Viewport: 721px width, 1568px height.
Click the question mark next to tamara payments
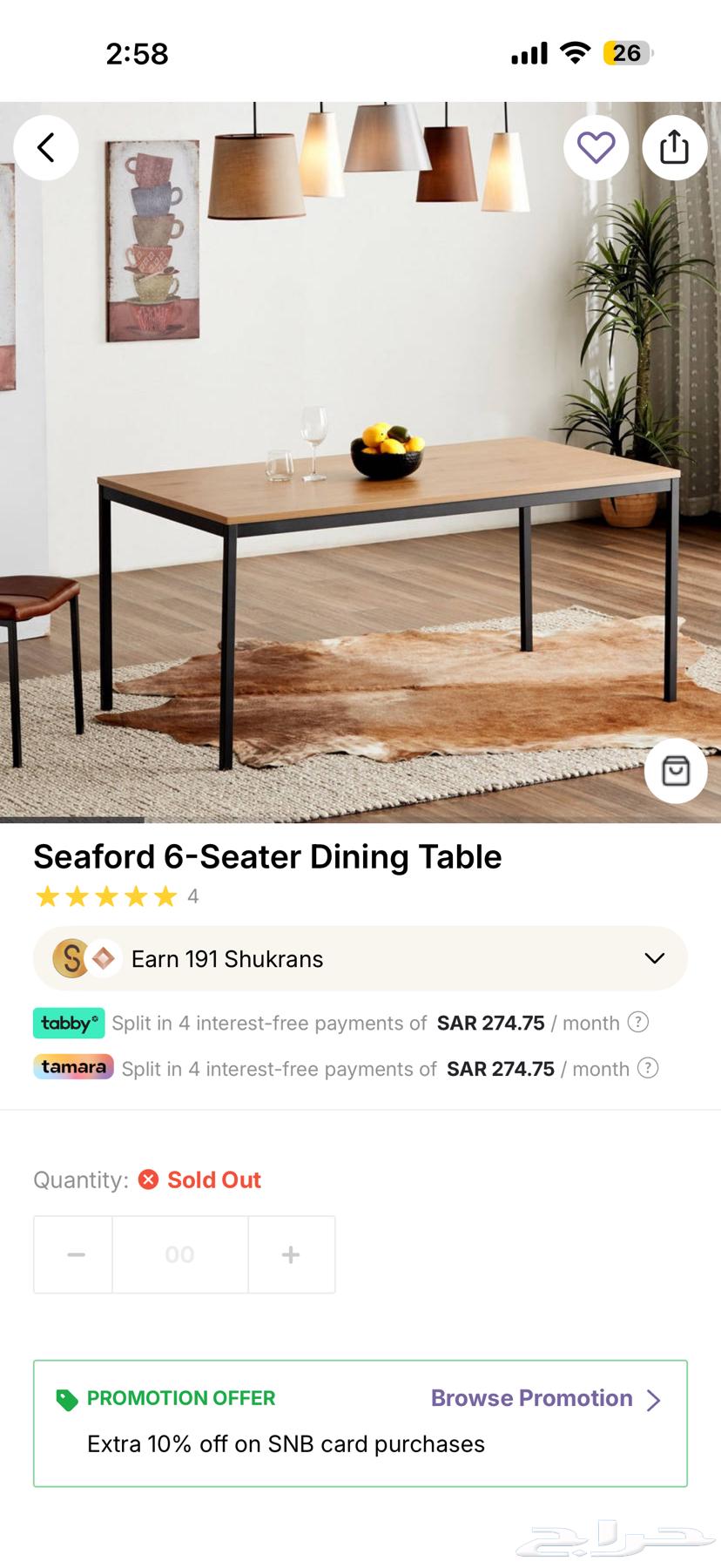pyautogui.click(x=647, y=1068)
